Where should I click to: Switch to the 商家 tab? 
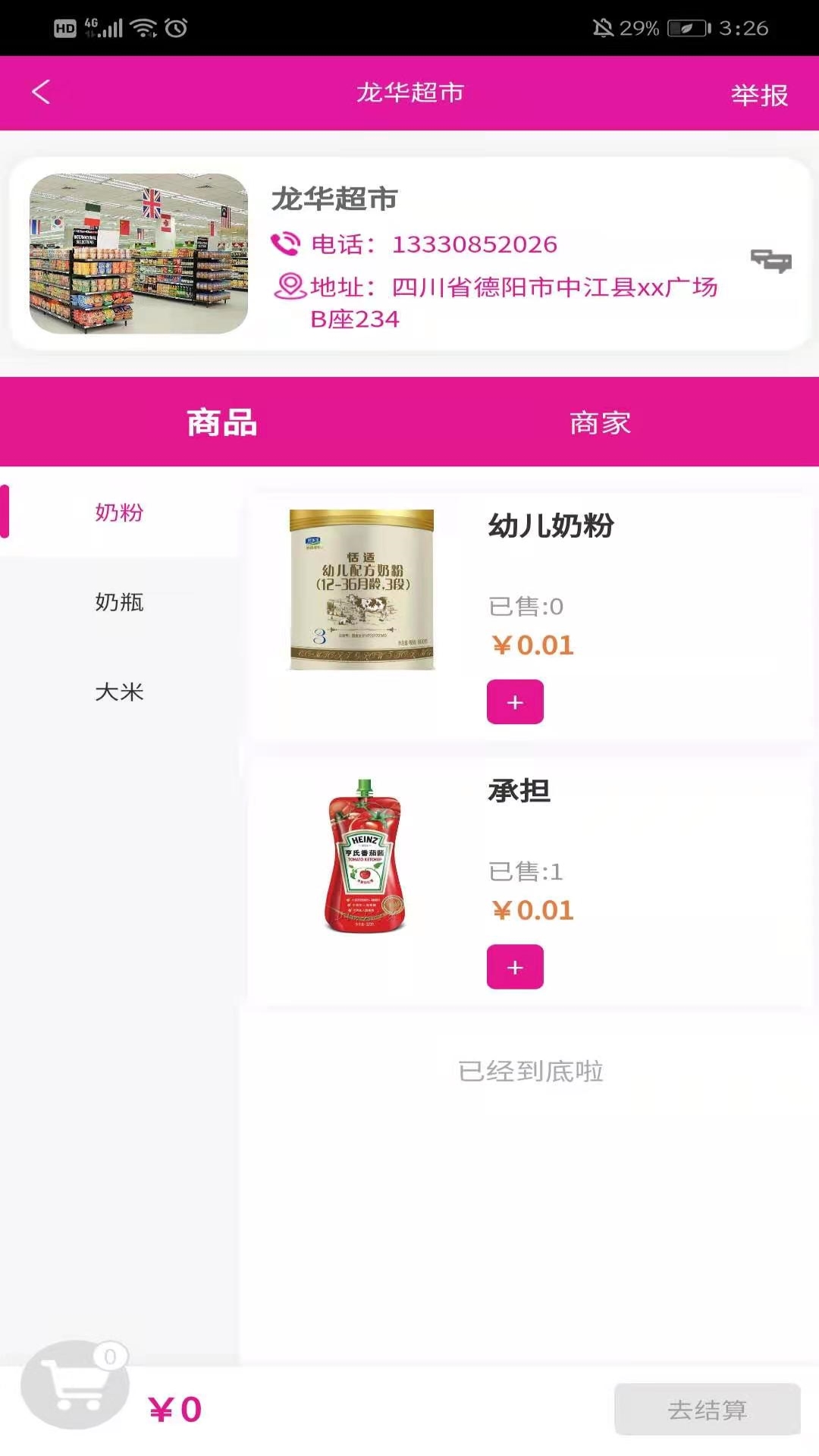600,422
